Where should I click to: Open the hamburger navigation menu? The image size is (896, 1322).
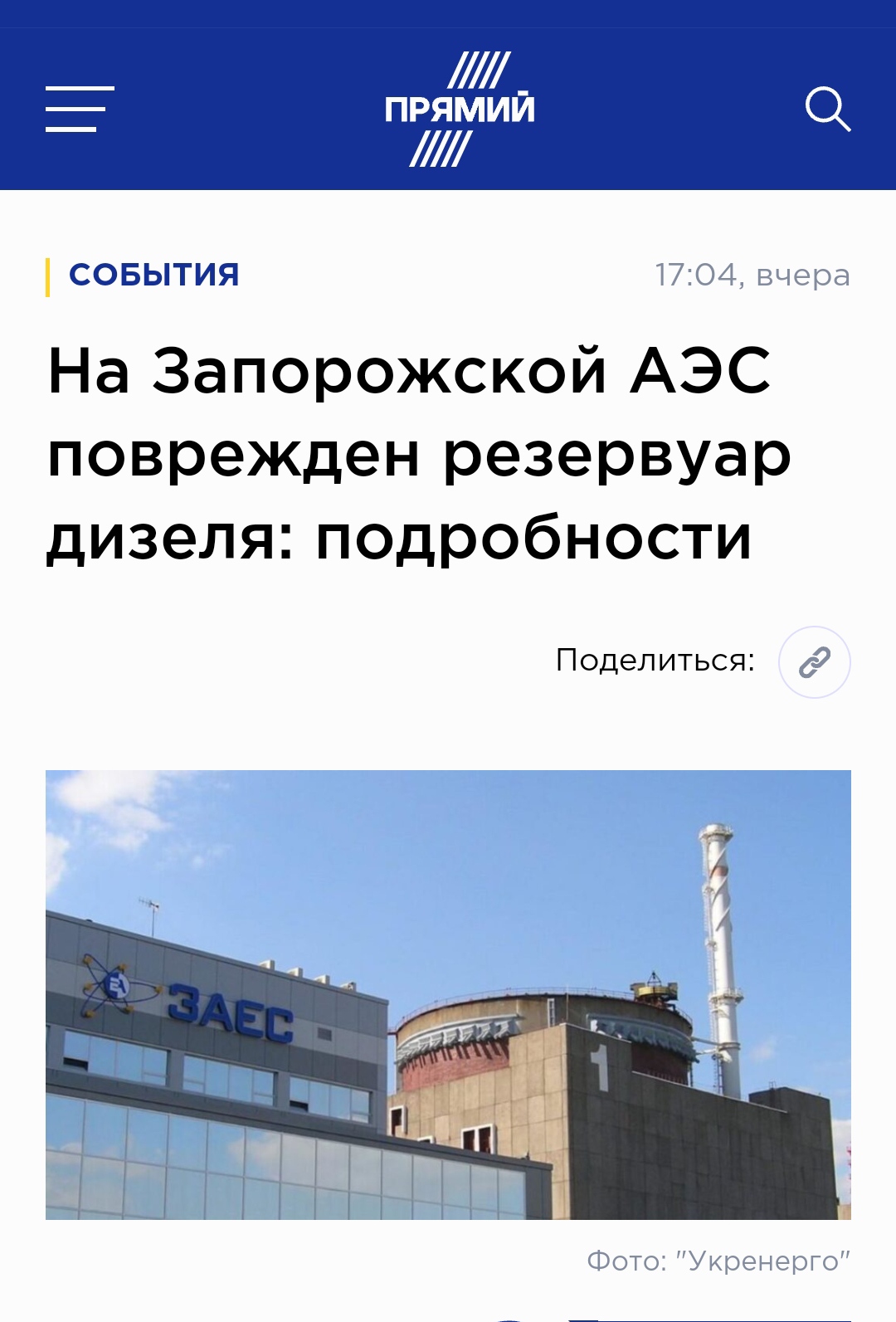pos(80,109)
